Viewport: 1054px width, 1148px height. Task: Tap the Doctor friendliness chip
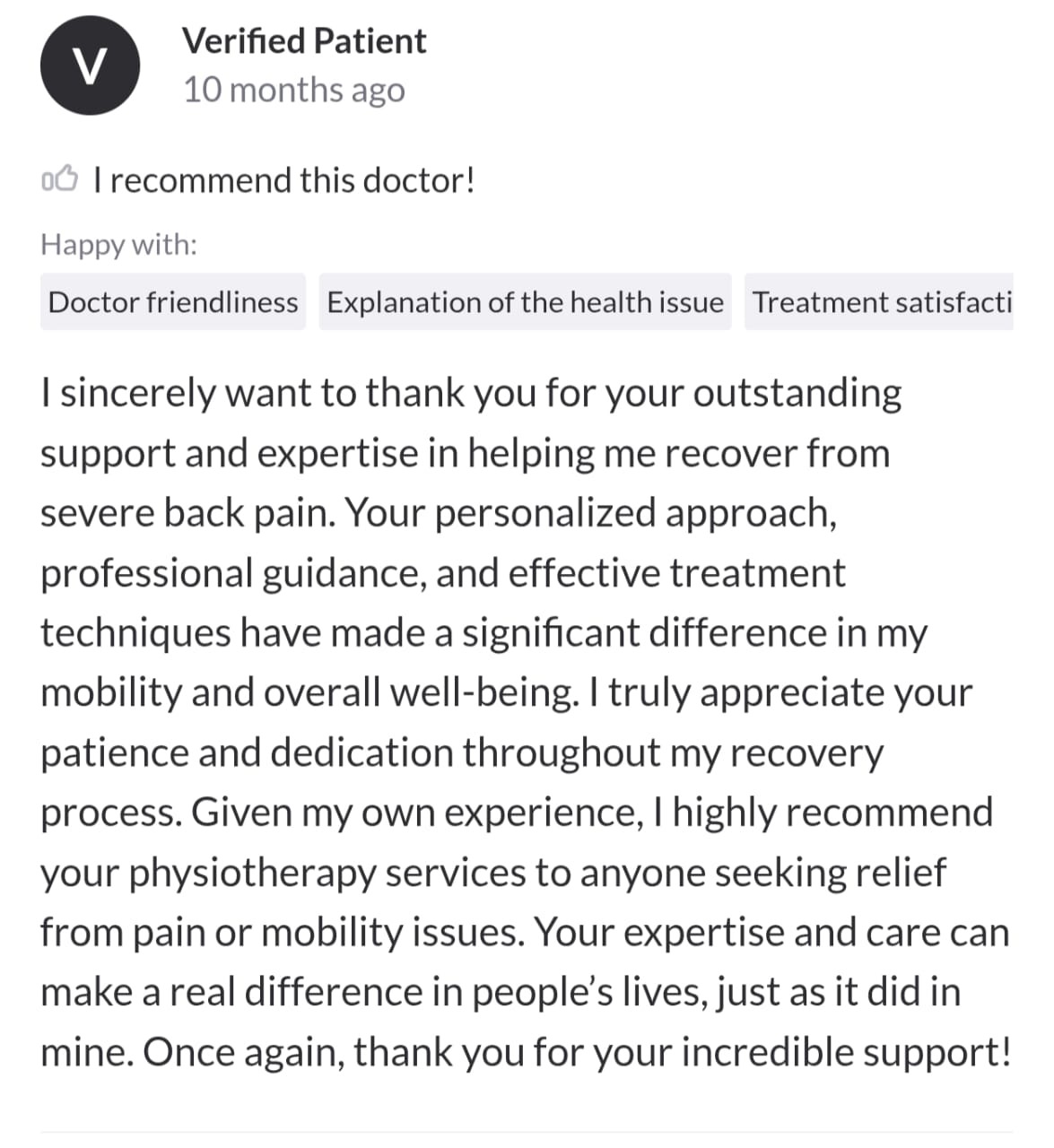(173, 302)
